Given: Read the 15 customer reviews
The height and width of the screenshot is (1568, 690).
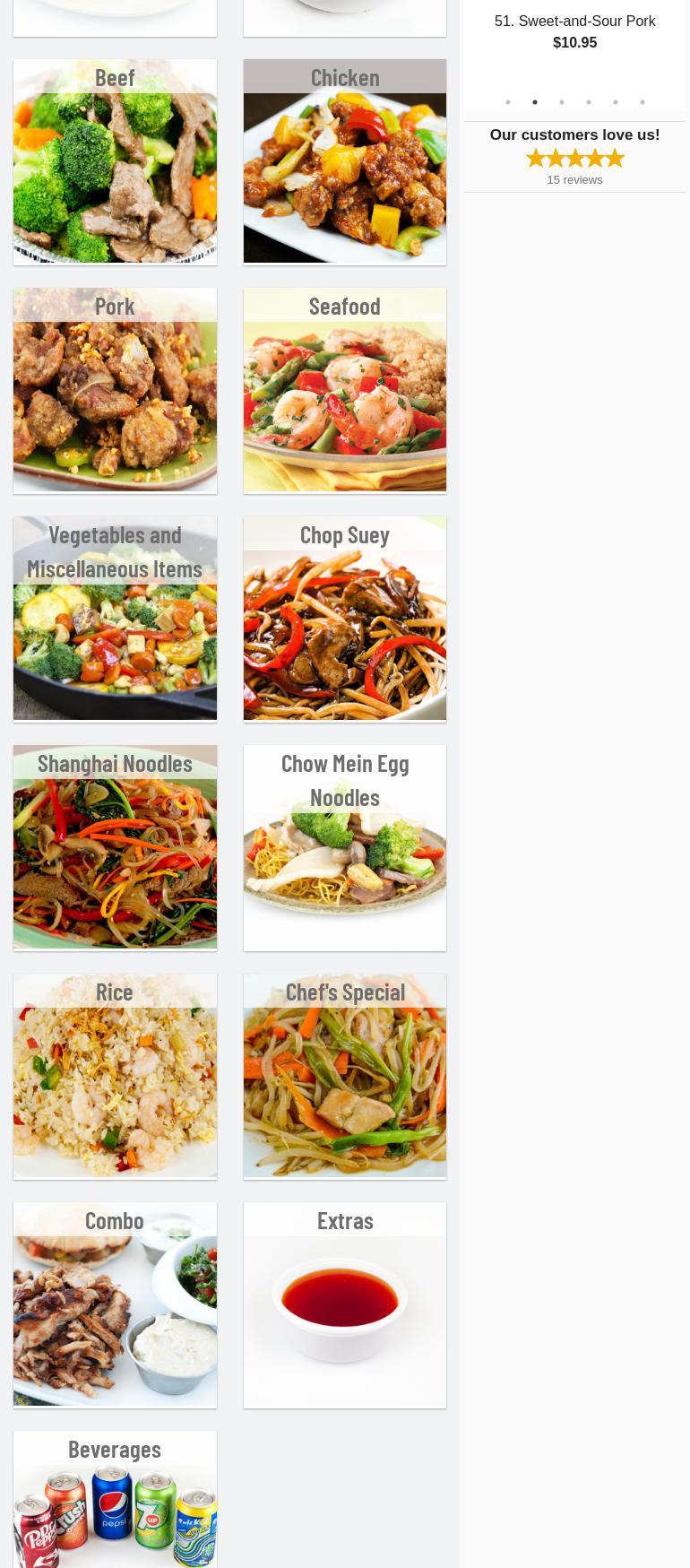Looking at the screenshot, I should [x=574, y=180].
